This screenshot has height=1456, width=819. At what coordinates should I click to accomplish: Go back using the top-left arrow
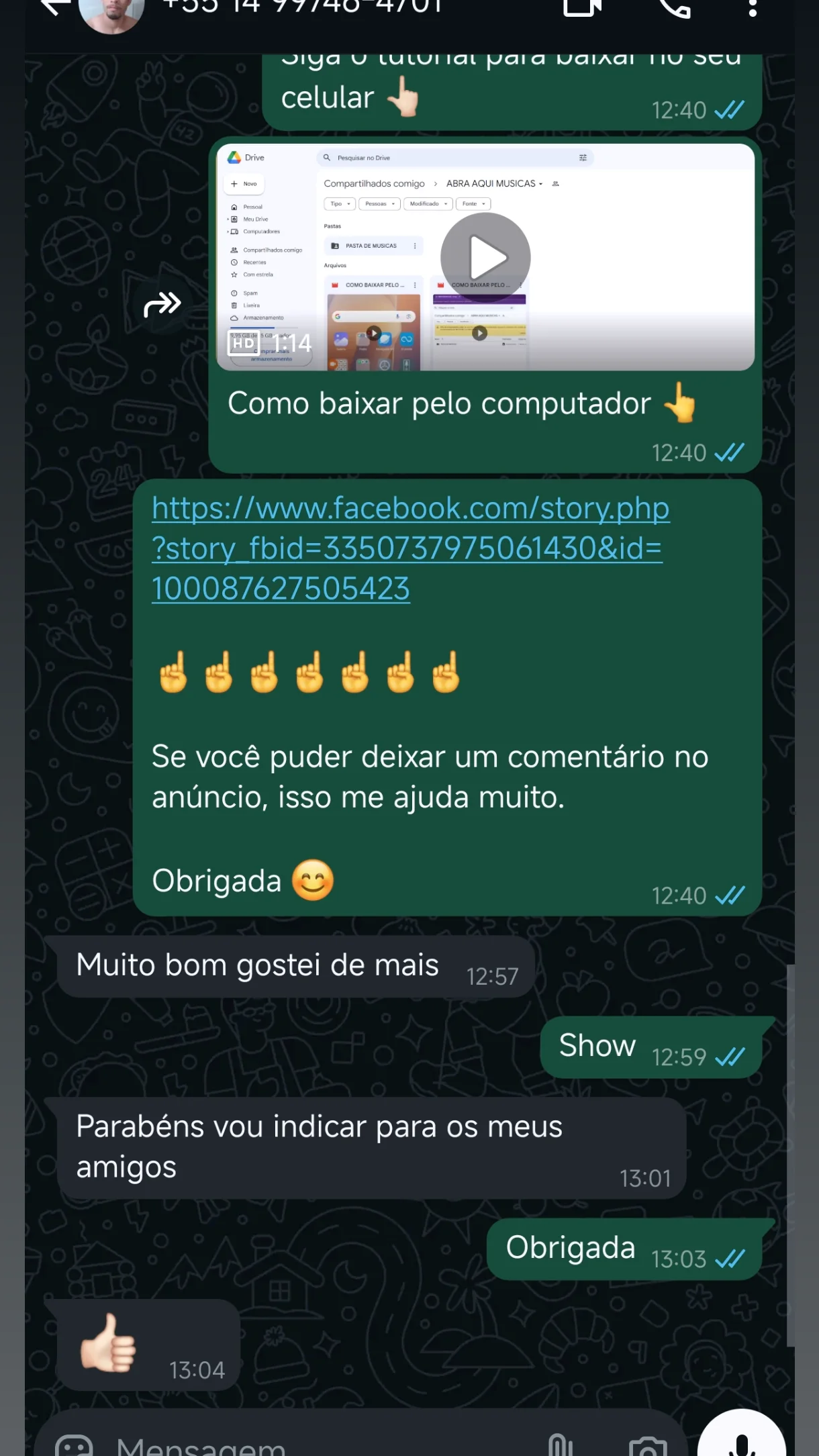55,7
